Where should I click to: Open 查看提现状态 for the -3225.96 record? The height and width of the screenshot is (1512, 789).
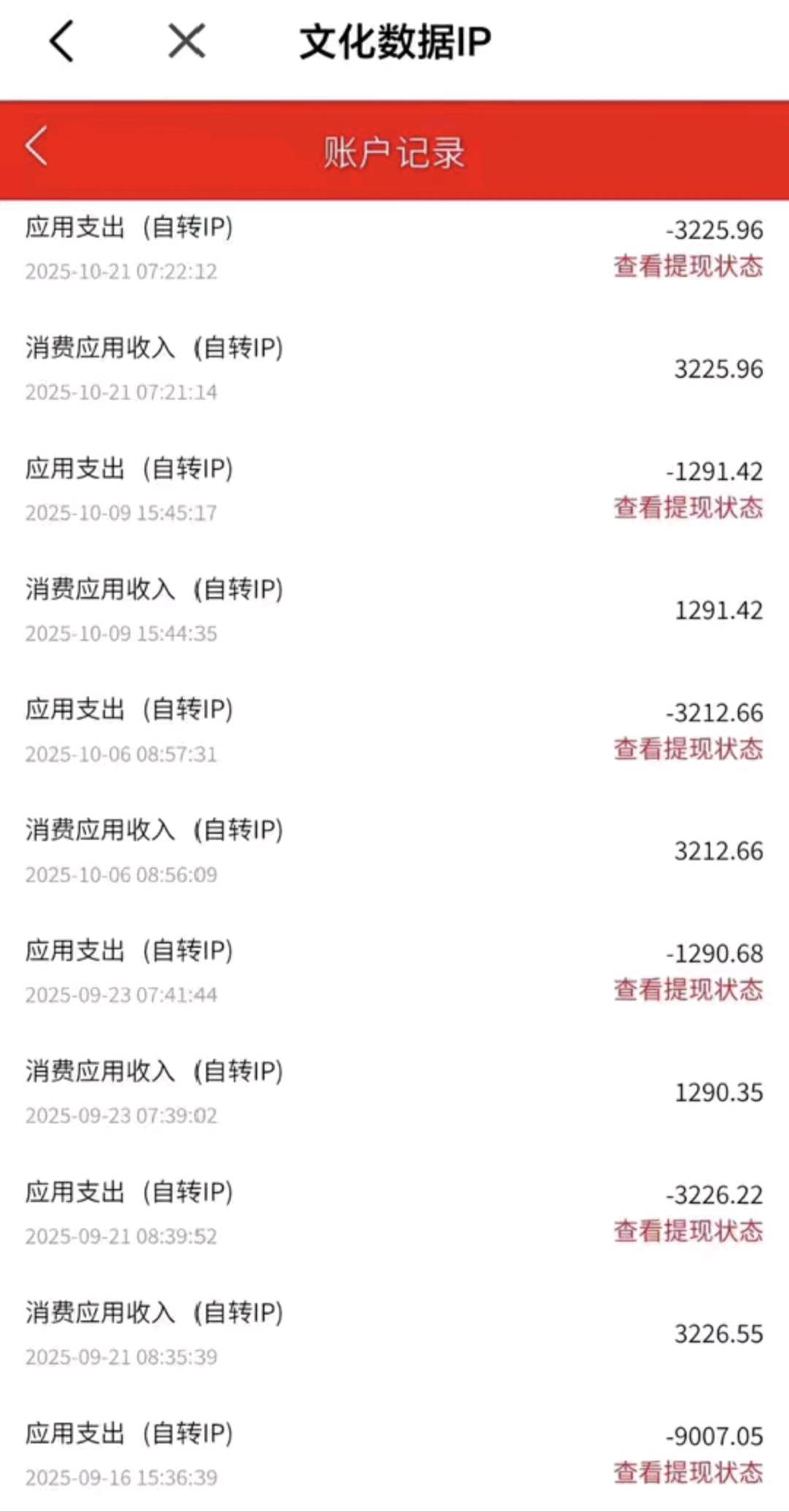point(688,266)
